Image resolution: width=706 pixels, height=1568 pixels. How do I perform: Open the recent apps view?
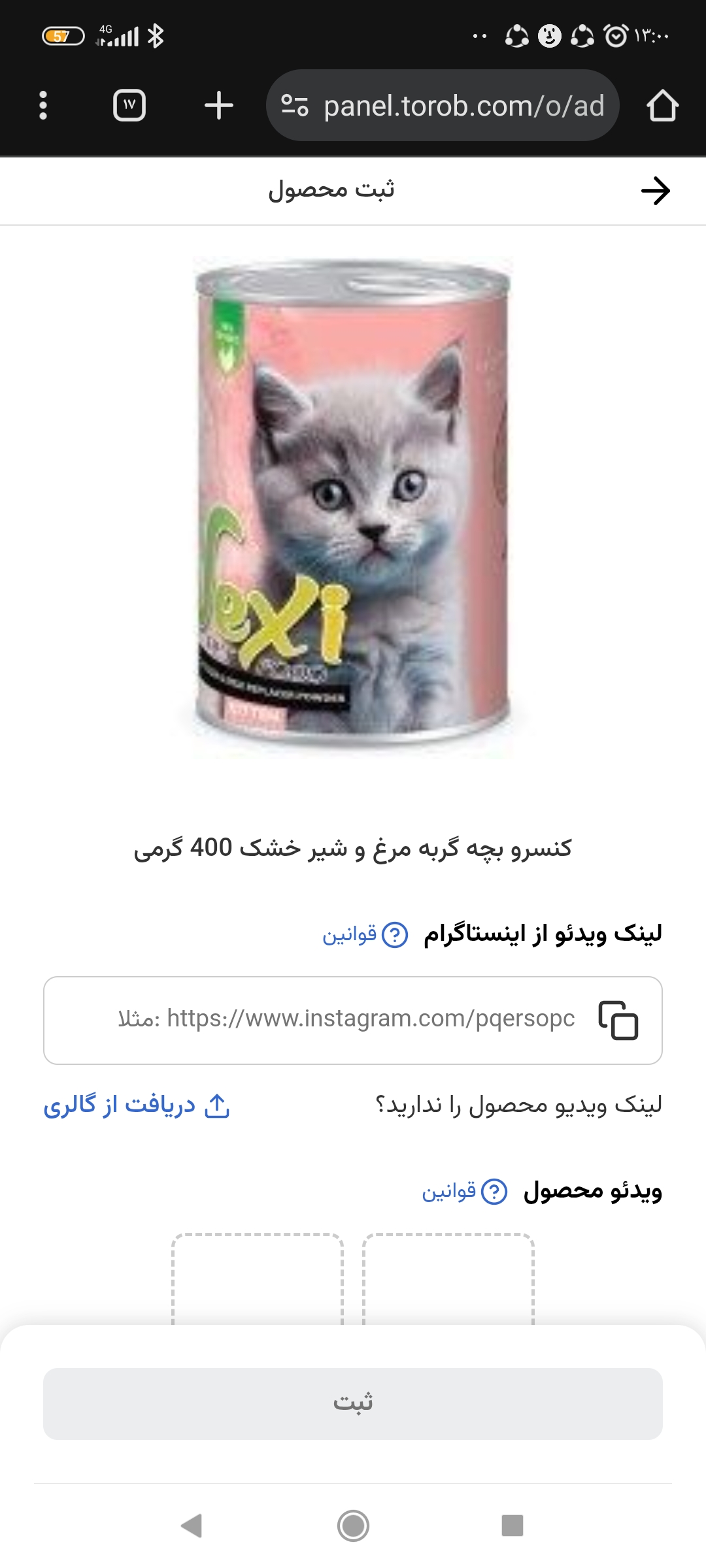pos(512,1526)
